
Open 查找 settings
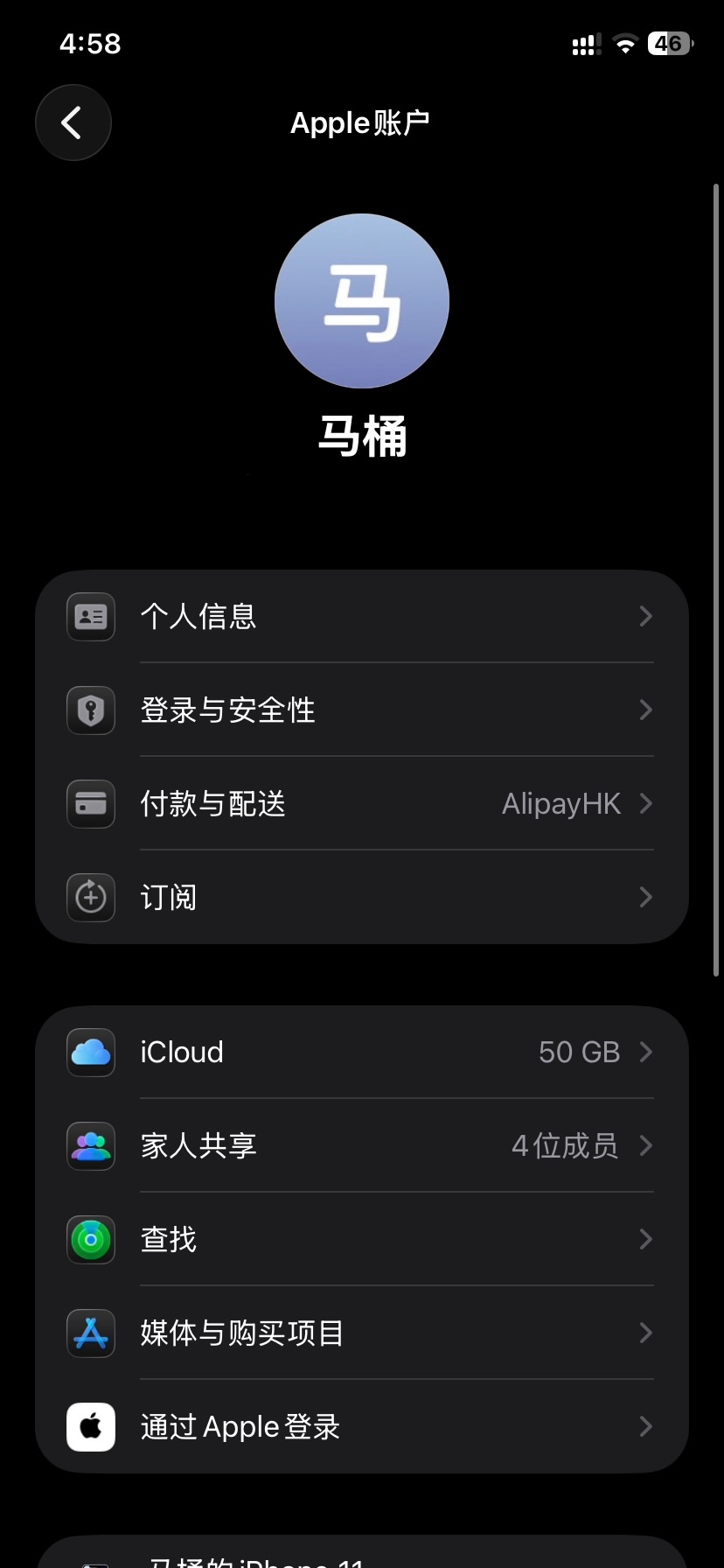pyautogui.click(x=362, y=1239)
